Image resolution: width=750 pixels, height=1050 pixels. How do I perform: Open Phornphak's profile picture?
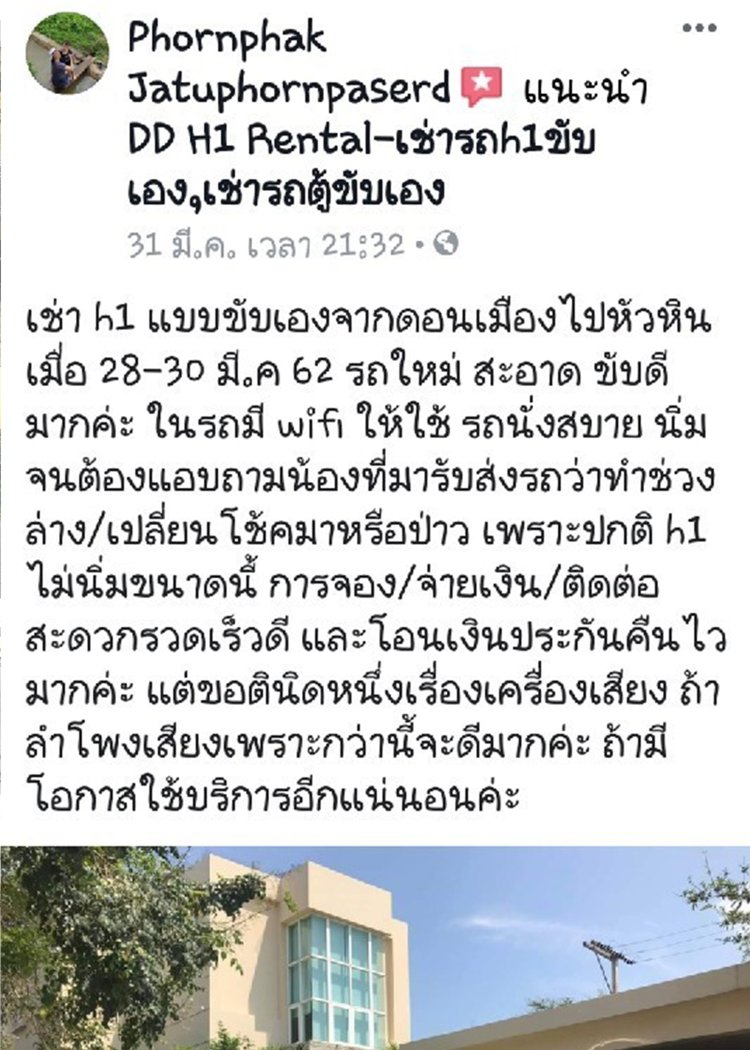(67, 53)
